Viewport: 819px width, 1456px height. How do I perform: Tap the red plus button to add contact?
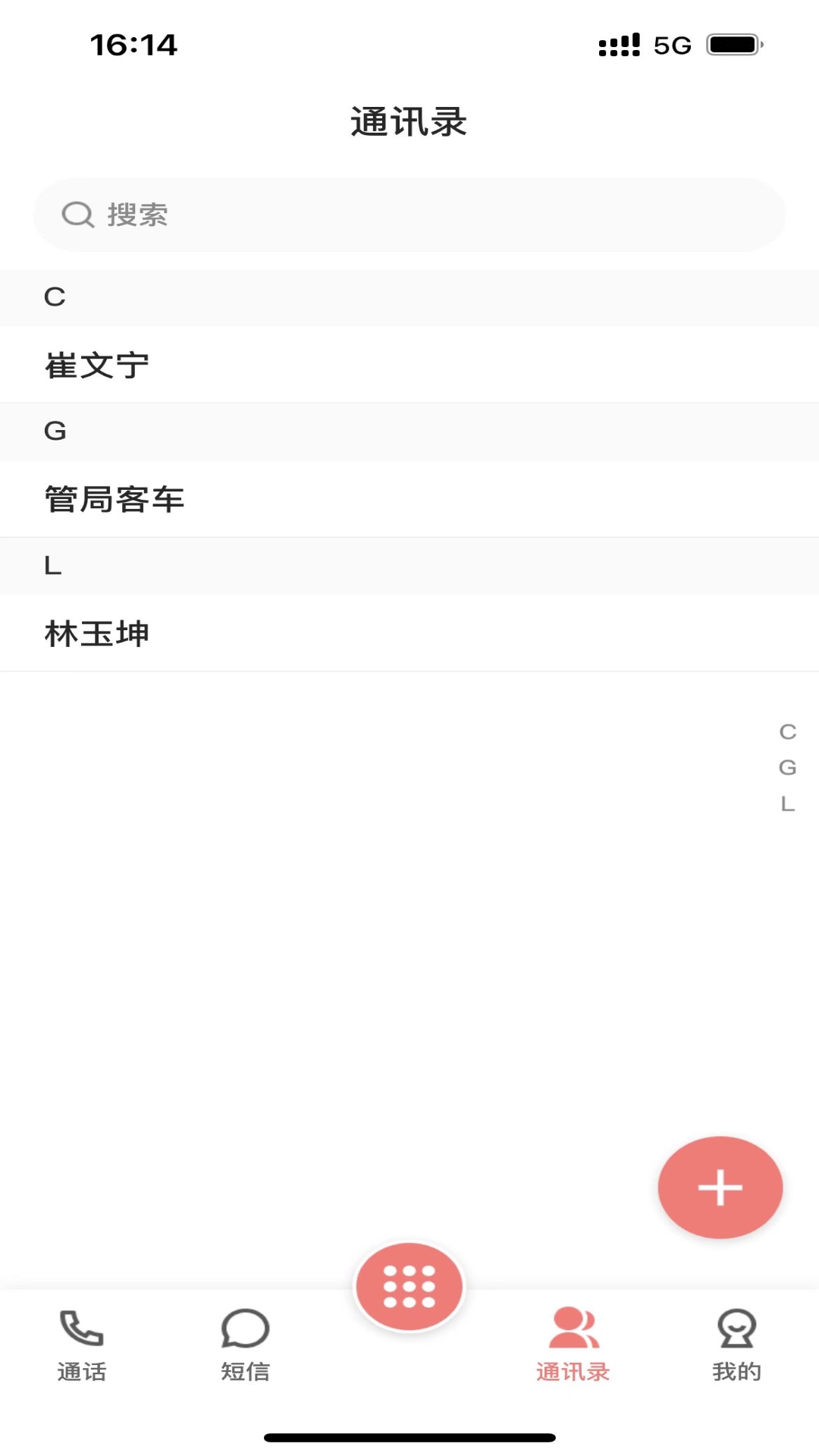719,1187
